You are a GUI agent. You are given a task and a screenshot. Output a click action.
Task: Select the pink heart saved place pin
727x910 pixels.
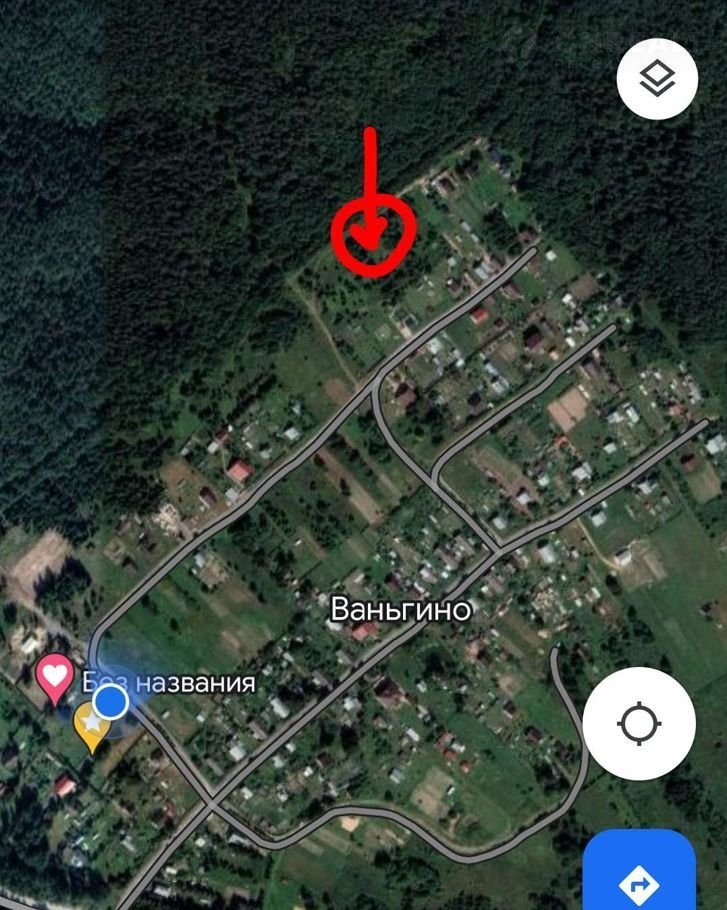point(53,676)
